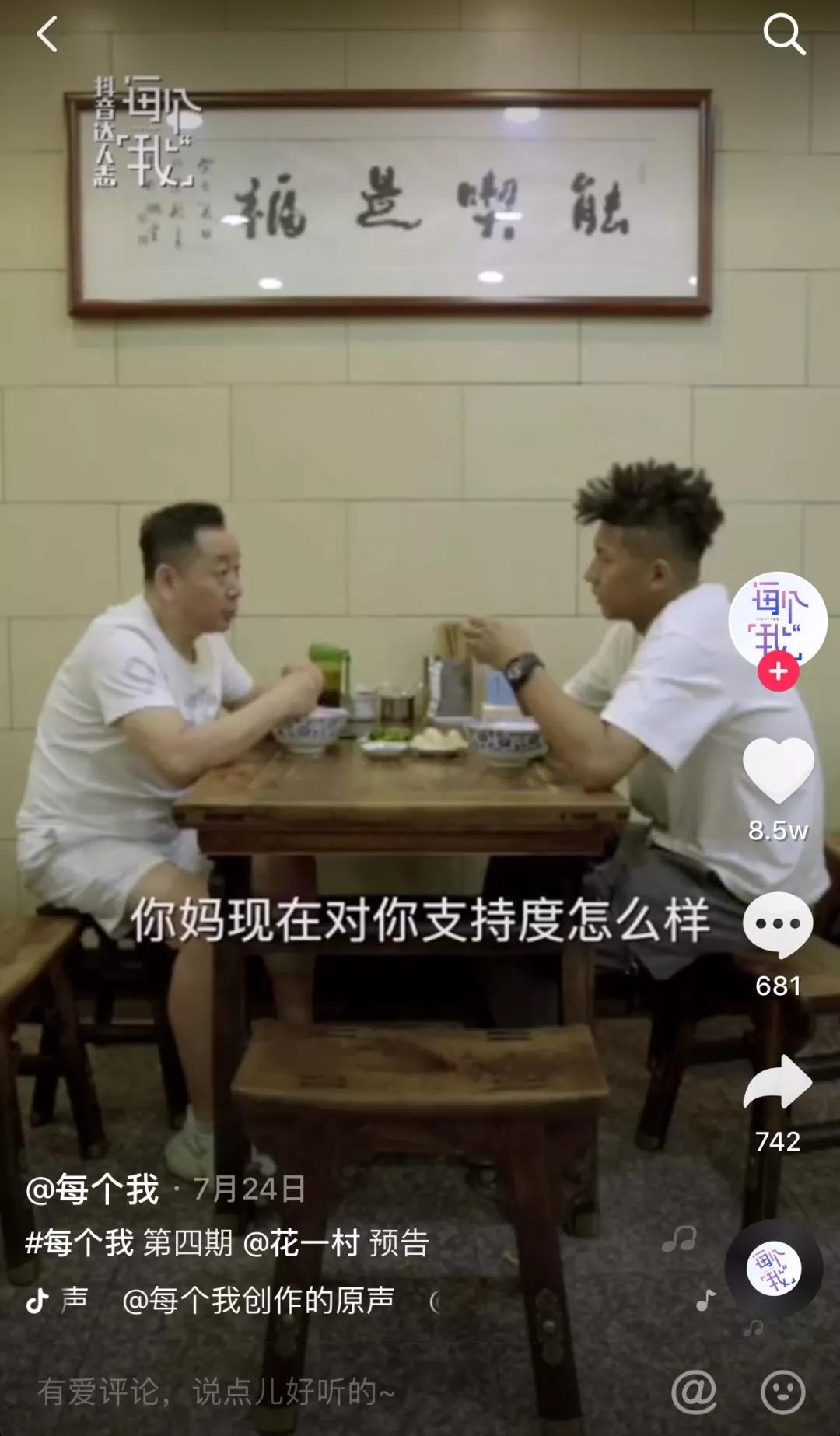840x1436 pixels.
Task: Mention someone with the @ icon
Action: click(693, 1392)
